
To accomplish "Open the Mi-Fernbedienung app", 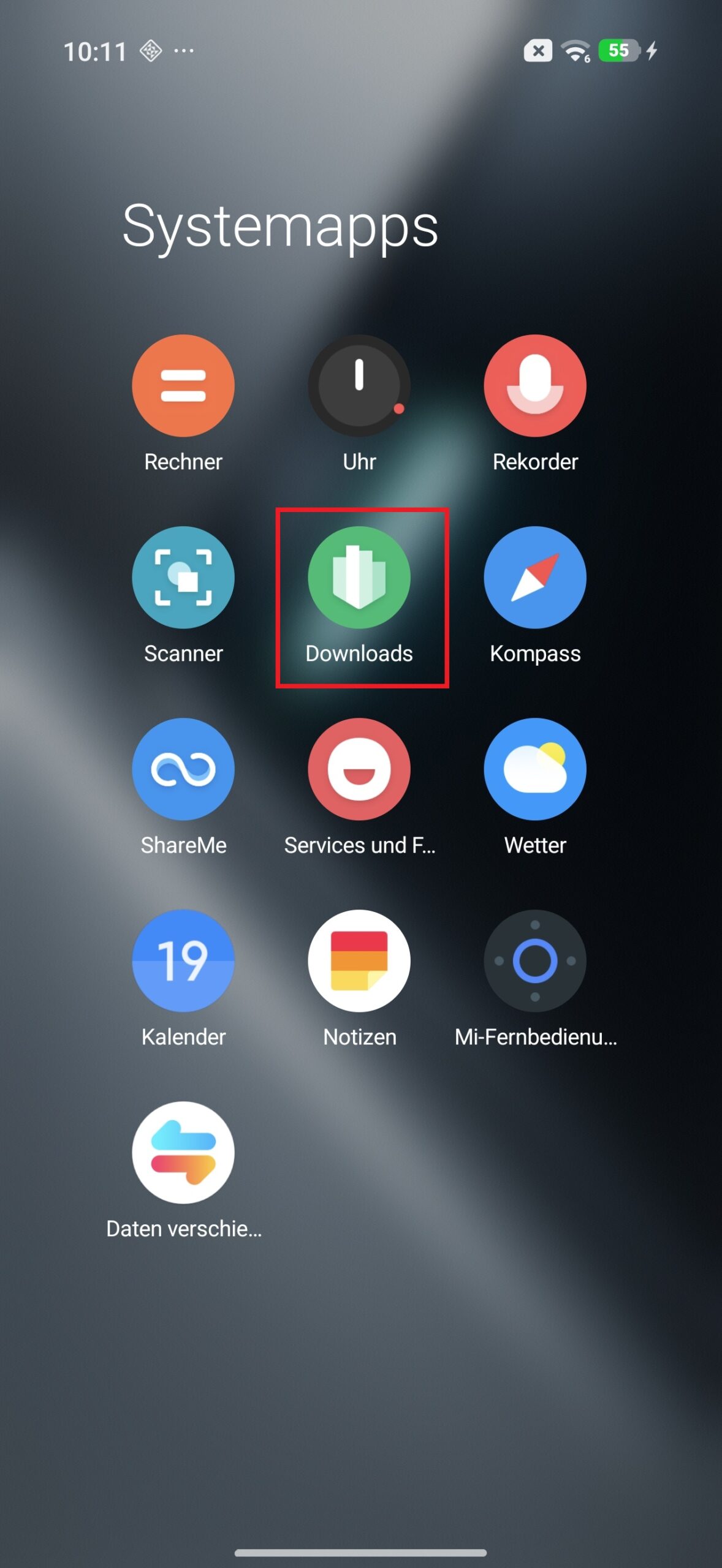I will pyautogui.click(x=535, y=960).
